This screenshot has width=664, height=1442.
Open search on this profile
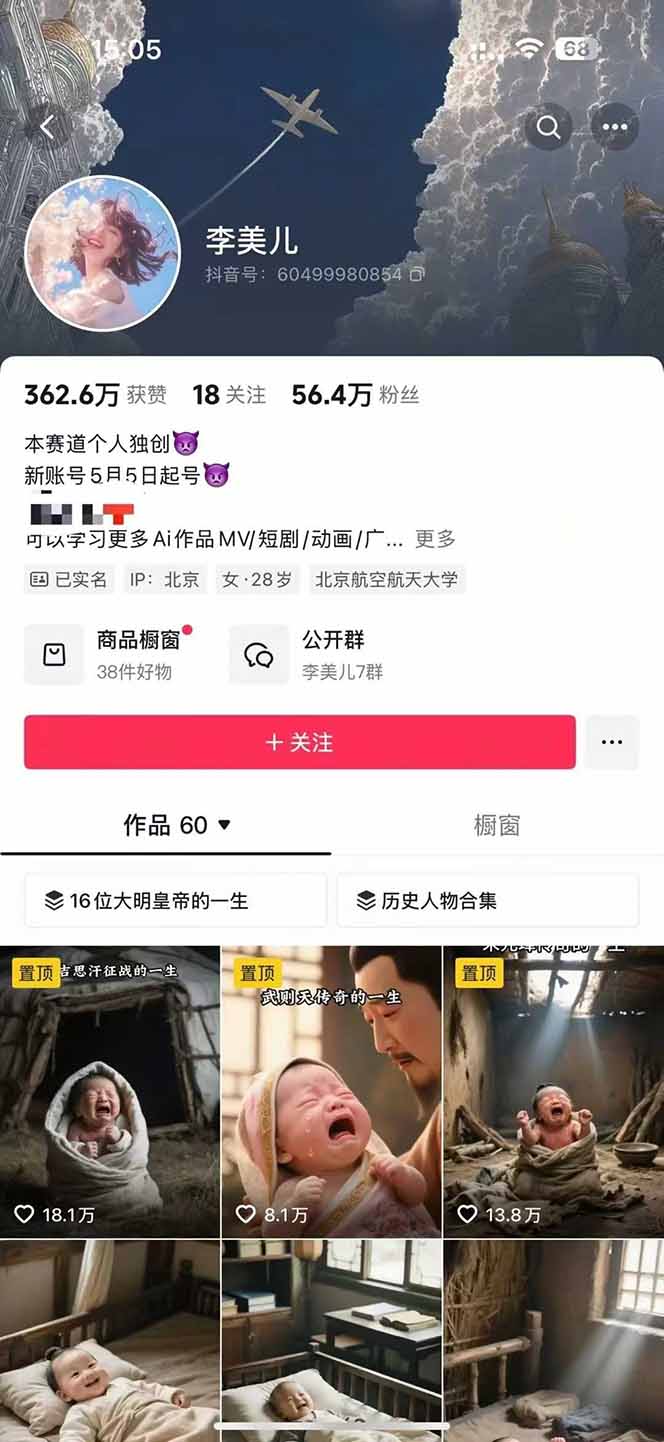tap(548, 127)
